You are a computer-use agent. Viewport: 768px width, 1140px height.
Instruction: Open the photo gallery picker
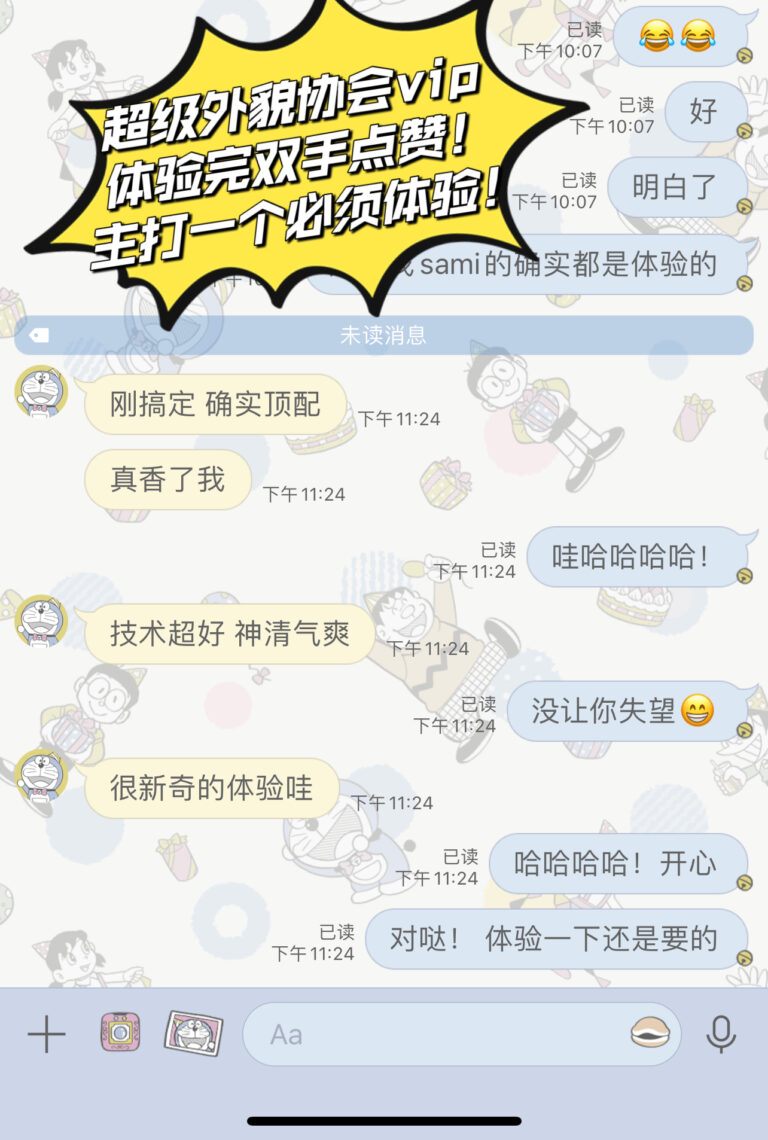[x=193, y=1034]
